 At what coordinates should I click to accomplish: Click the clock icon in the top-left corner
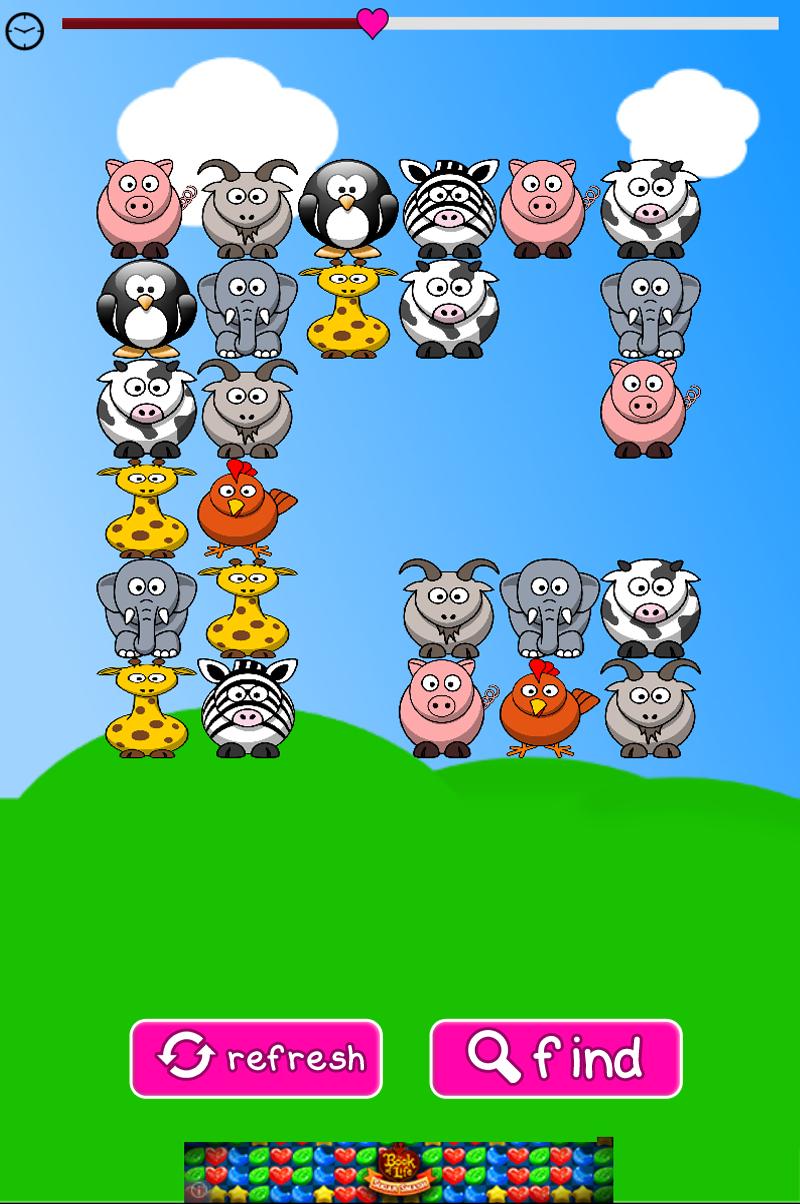point(22,33)
